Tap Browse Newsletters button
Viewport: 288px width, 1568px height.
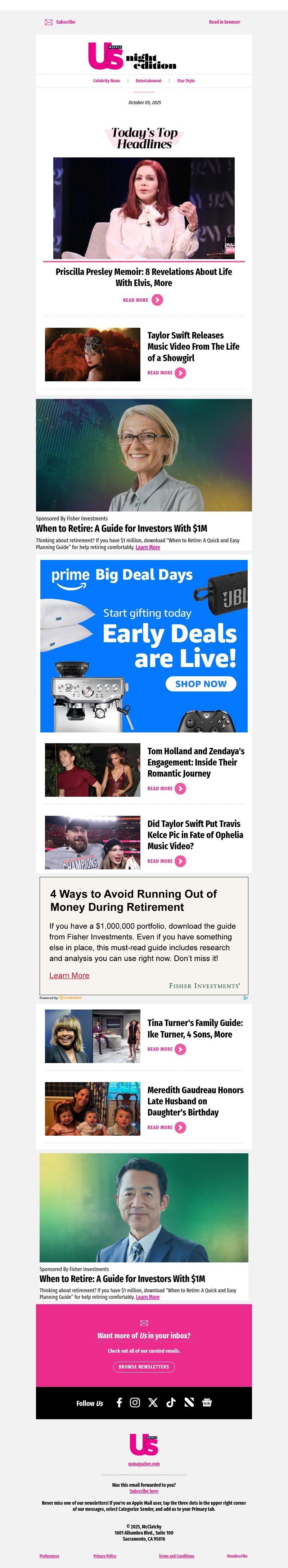click(143, 1366)
